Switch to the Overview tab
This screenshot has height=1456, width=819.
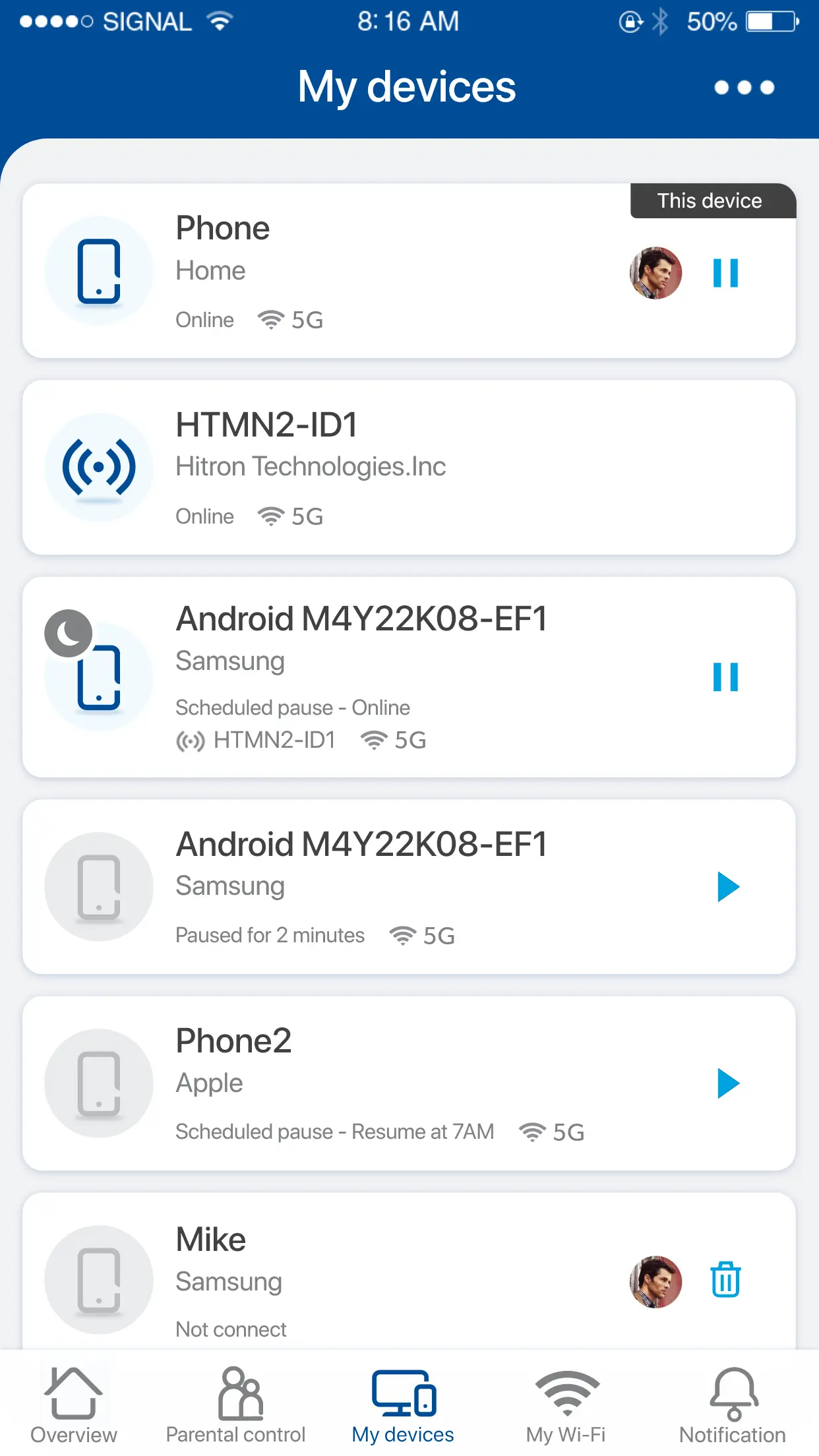click(x=73, y=1405)
